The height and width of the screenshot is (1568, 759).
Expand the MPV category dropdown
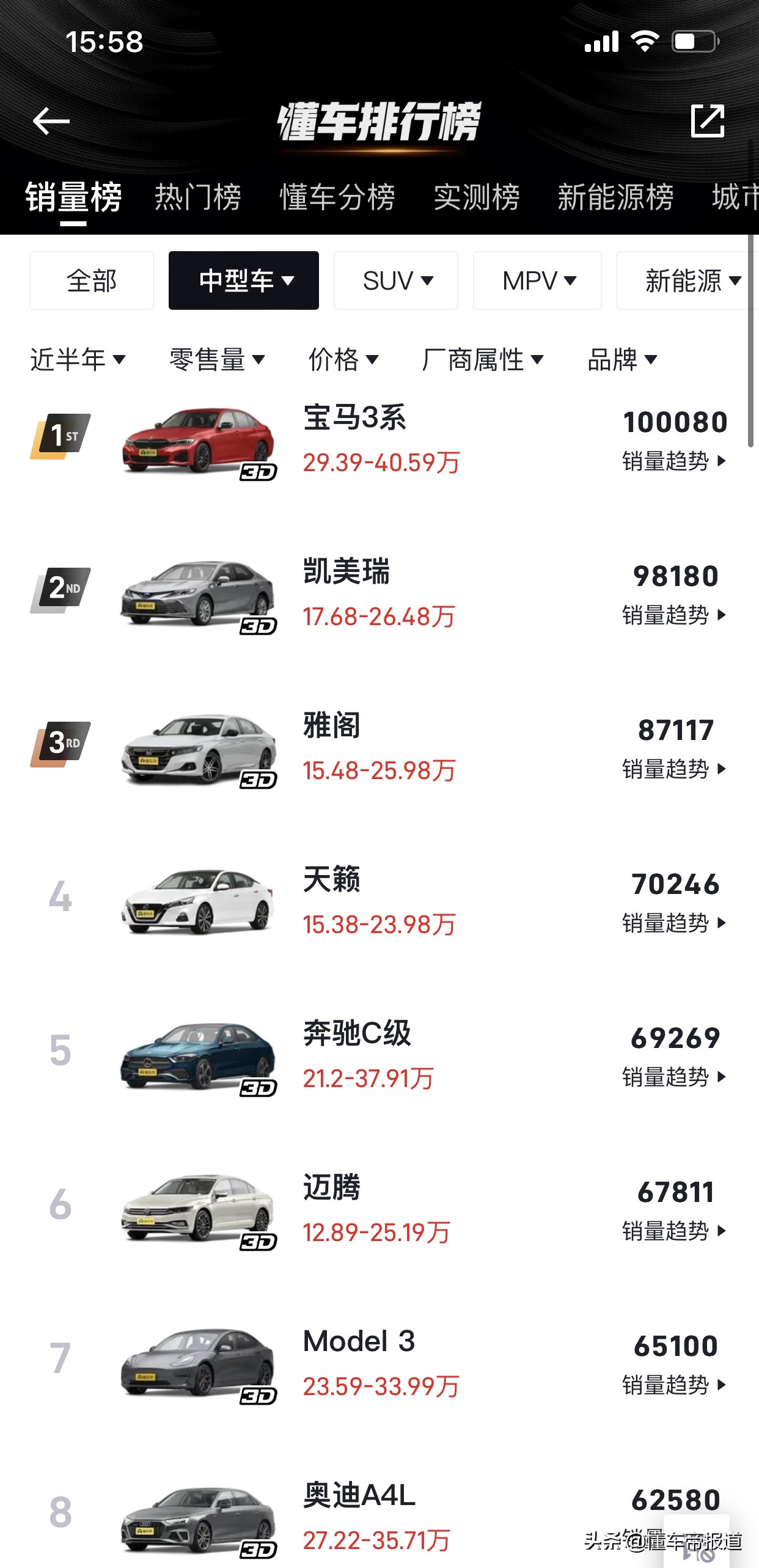pos(537,281)
